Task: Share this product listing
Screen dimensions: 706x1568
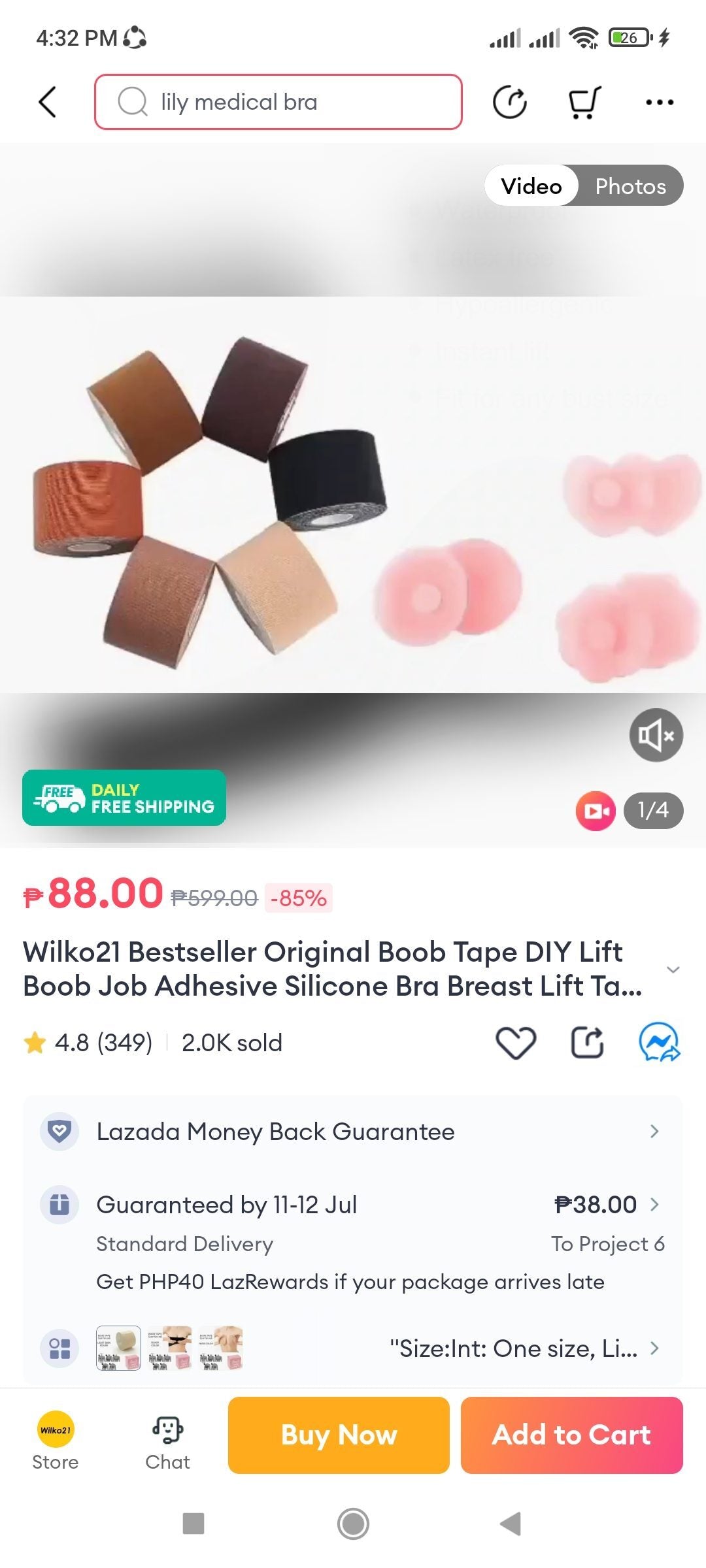Action: pyautogui.click(x=587, y=1042)
